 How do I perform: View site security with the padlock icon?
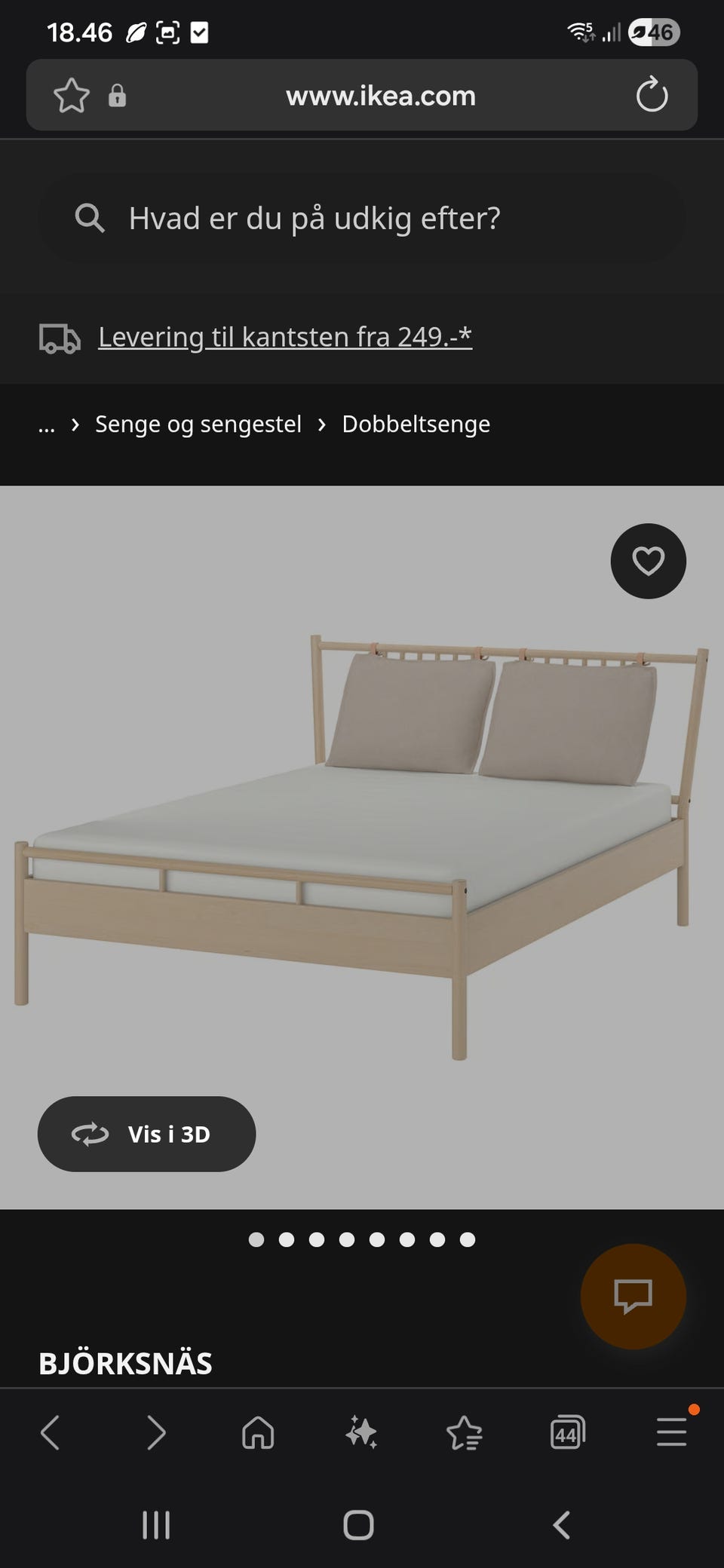(117, 96)
